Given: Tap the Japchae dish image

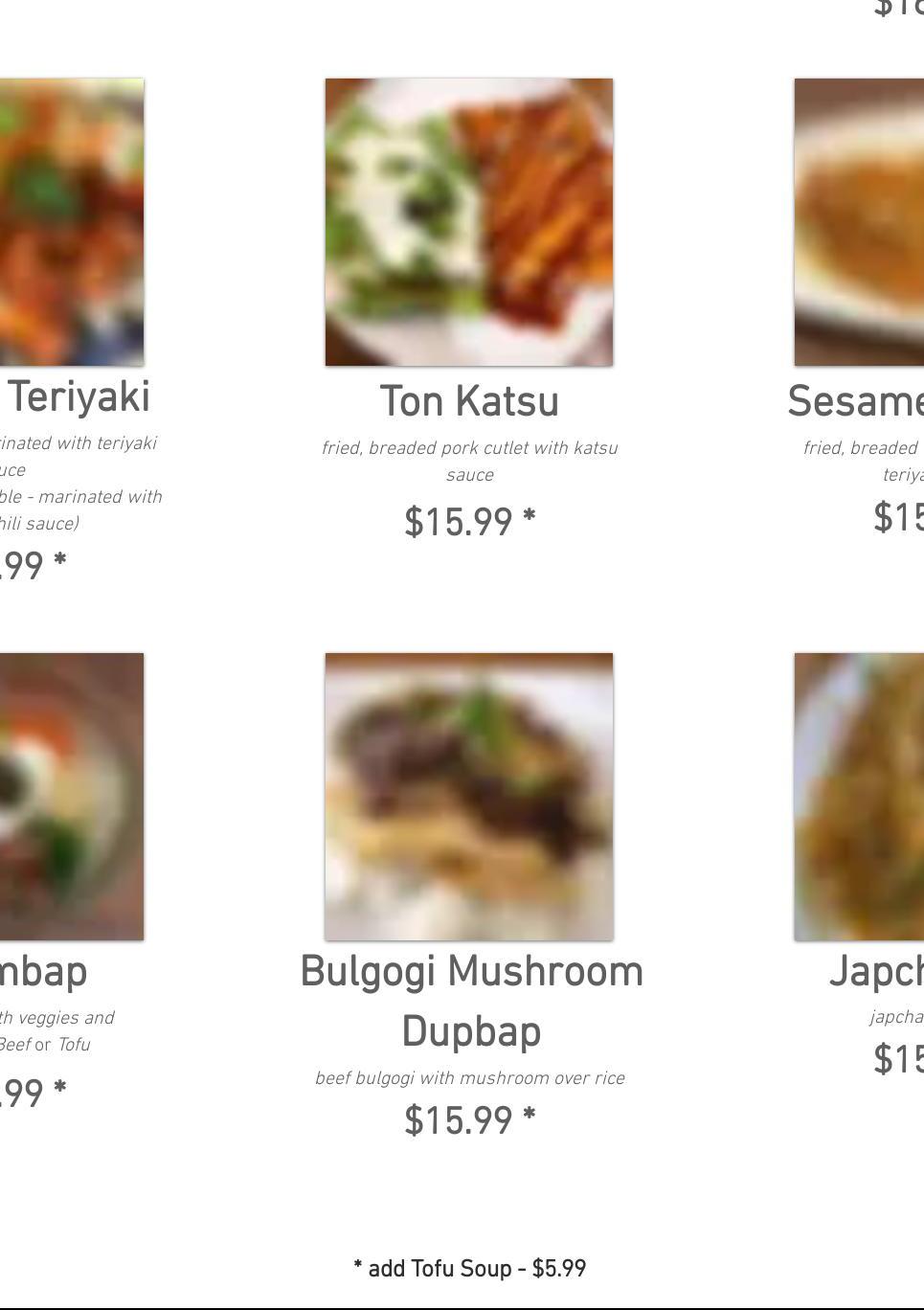Looking at the screenshot, I should click(859, 797).
